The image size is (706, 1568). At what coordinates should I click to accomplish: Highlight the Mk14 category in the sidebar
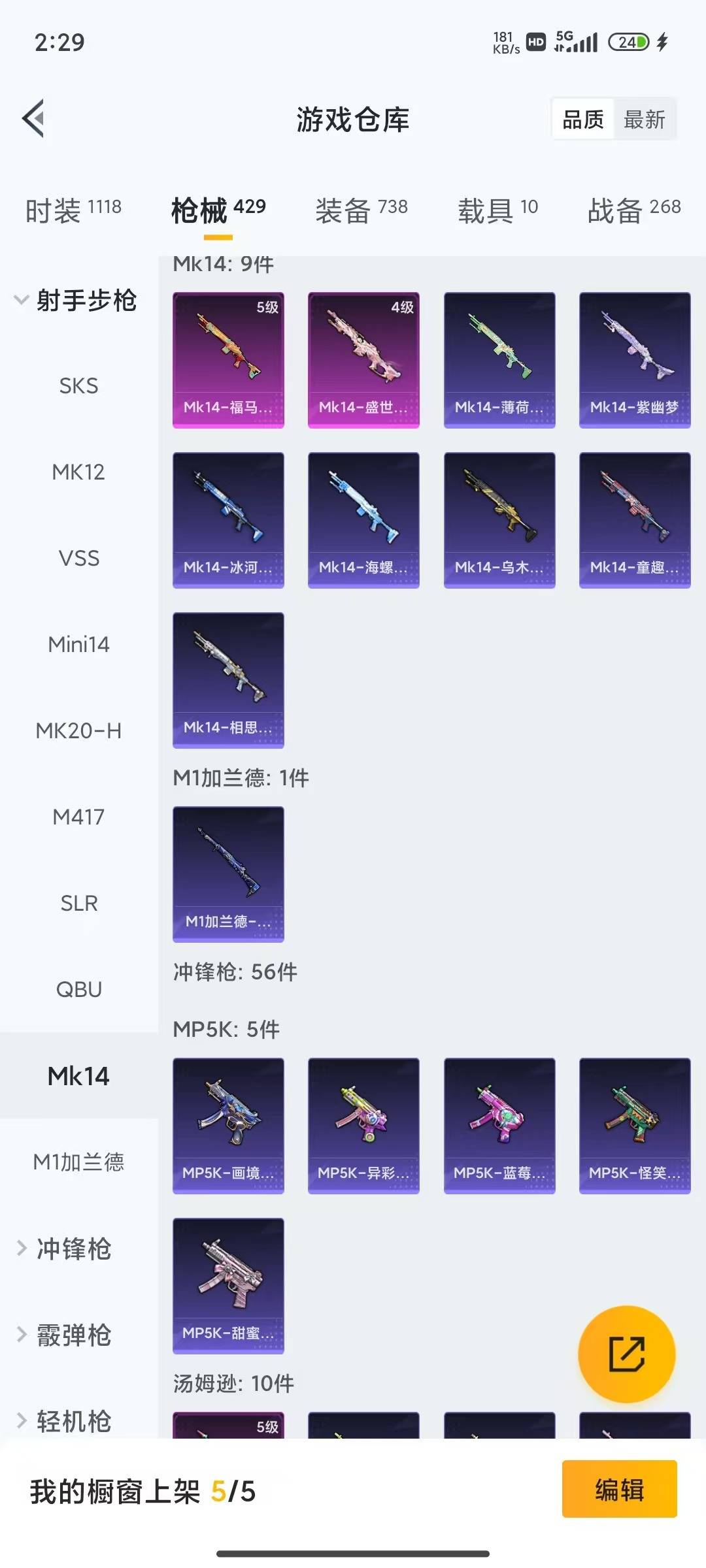click(78, 1077)
